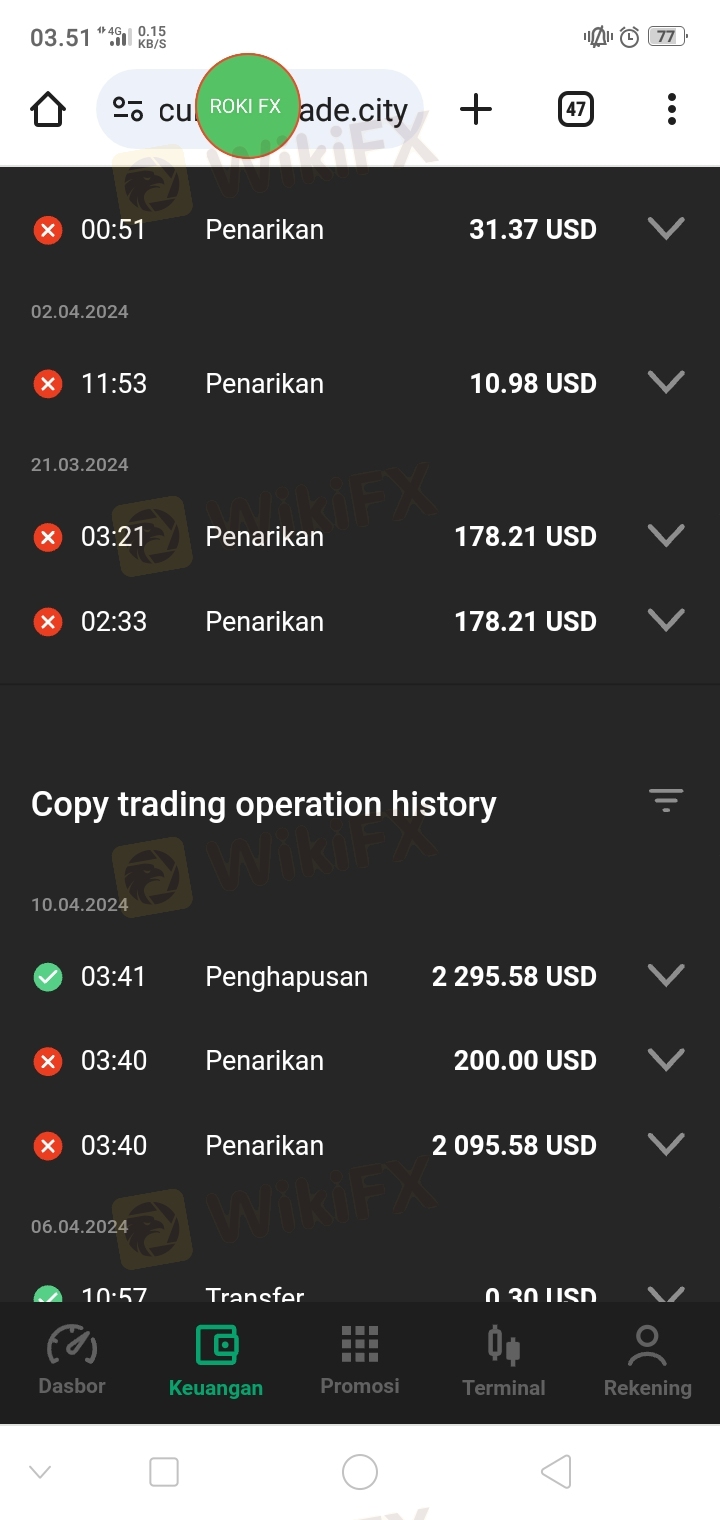Screen dimensions: 720x1520
Task: Expand the 2 095.58 USD Penarikan entry
Action: pos(665,1144)
